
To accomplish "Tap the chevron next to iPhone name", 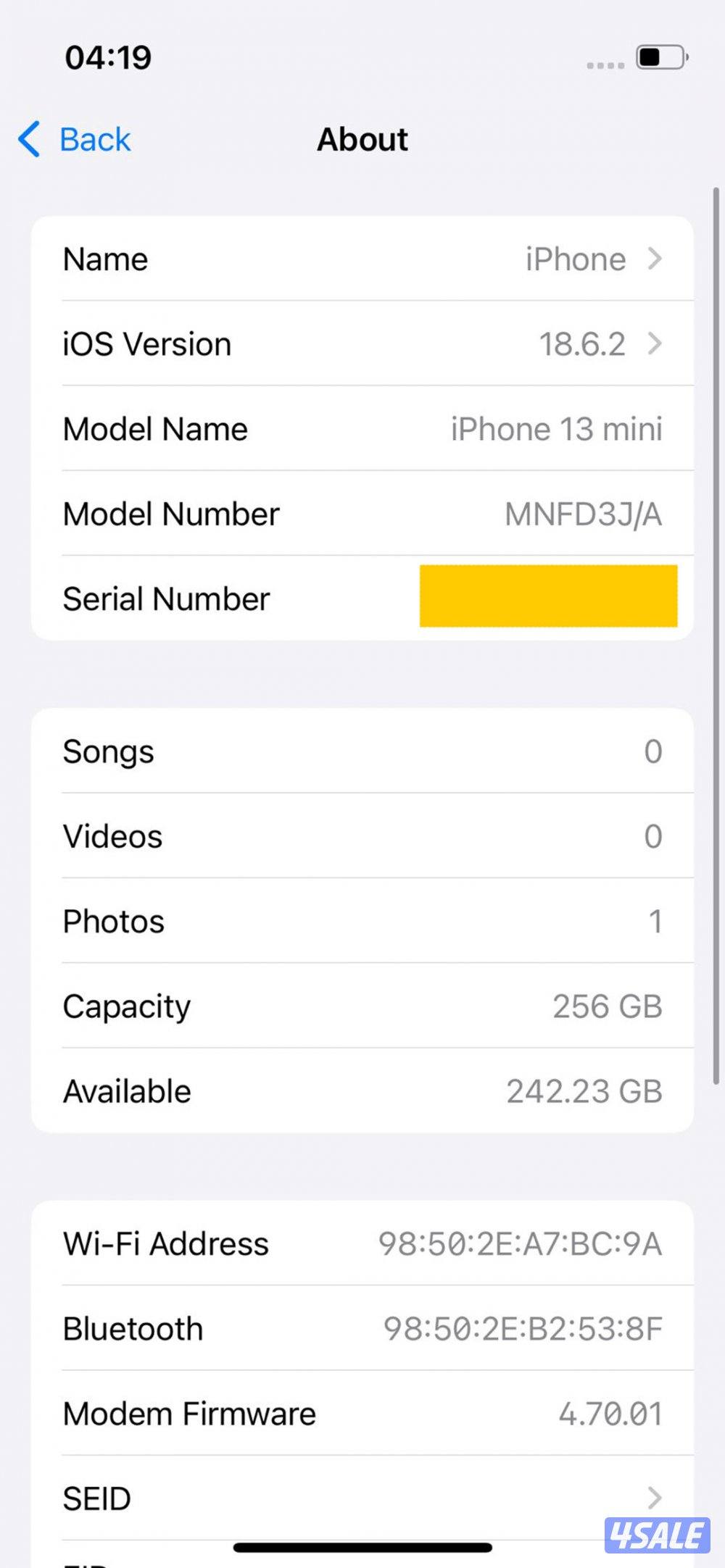I will pos(655,259).
